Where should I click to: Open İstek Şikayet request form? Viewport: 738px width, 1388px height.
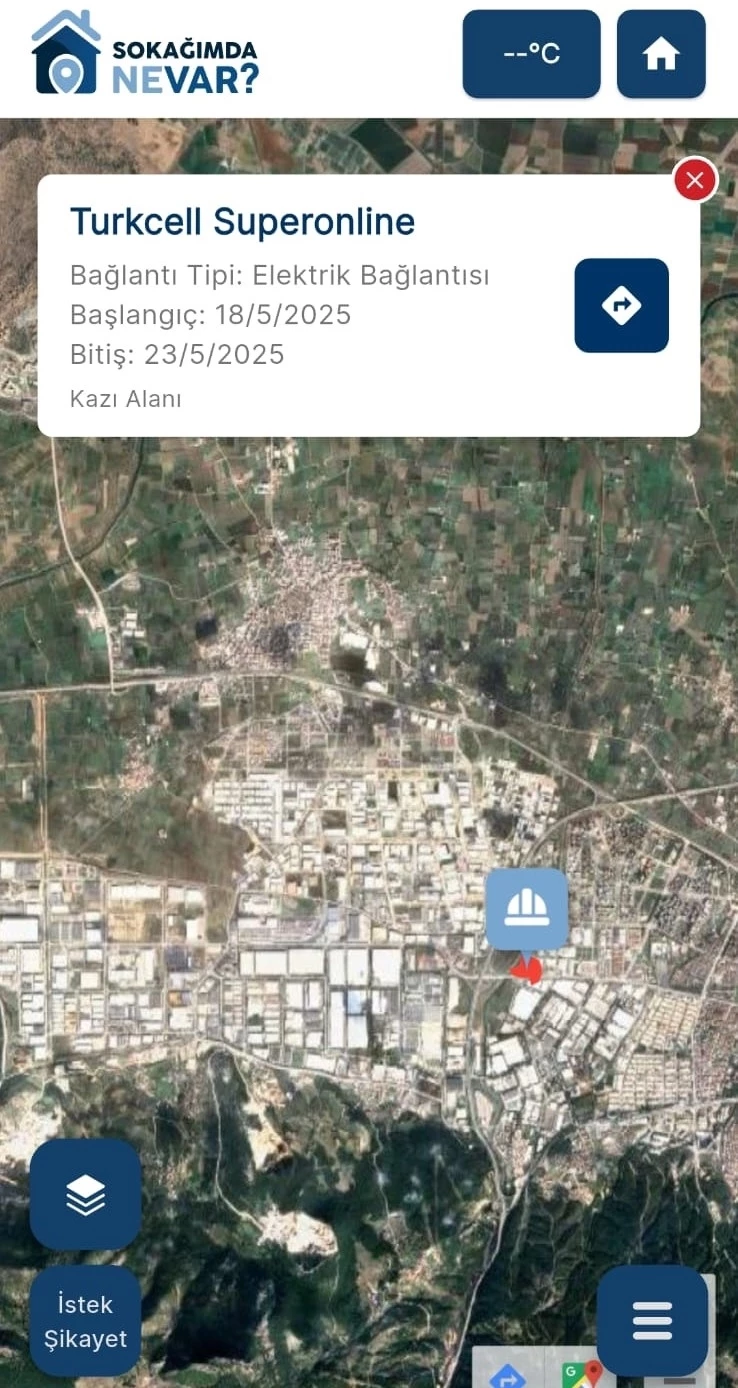(x=86, y=1321)
